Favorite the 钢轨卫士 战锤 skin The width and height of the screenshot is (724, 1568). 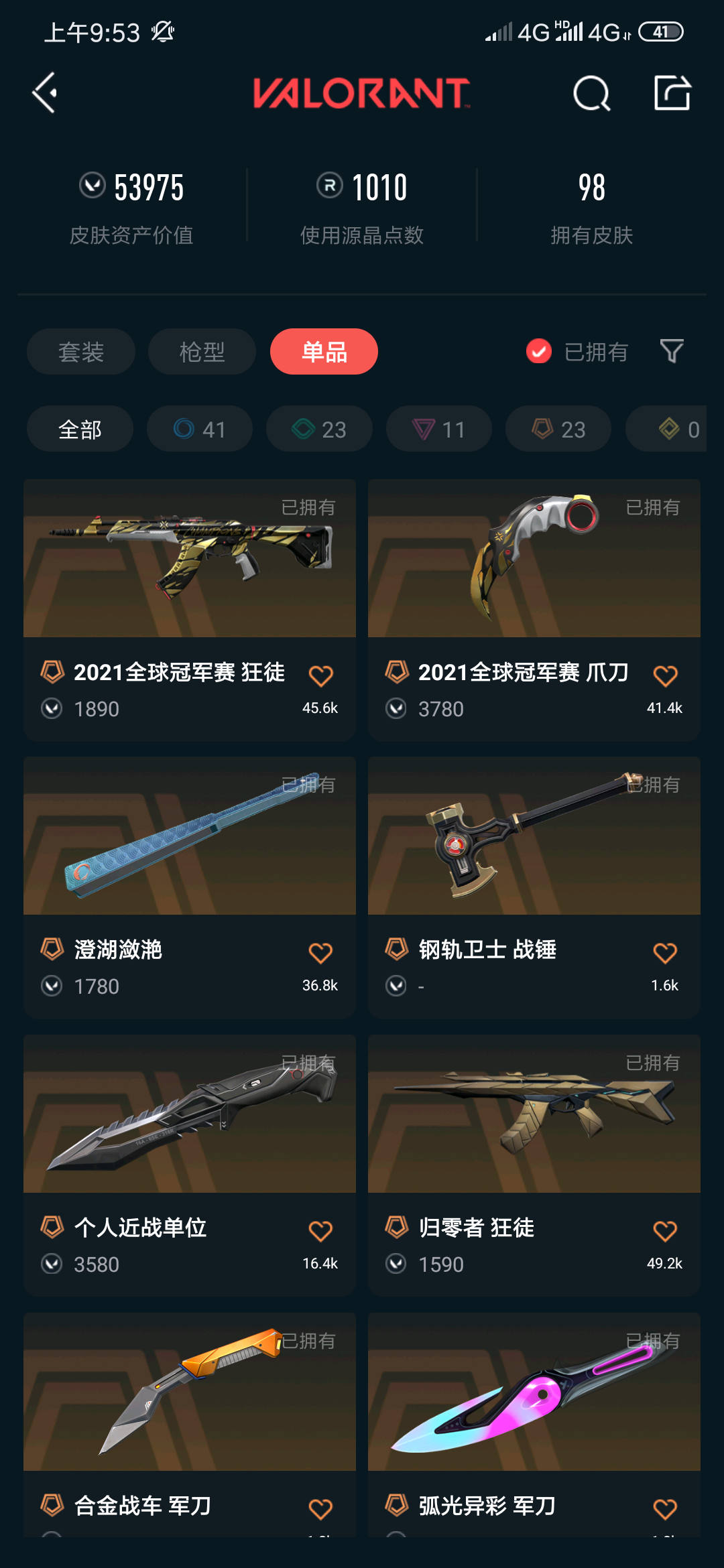click(665, 953)
